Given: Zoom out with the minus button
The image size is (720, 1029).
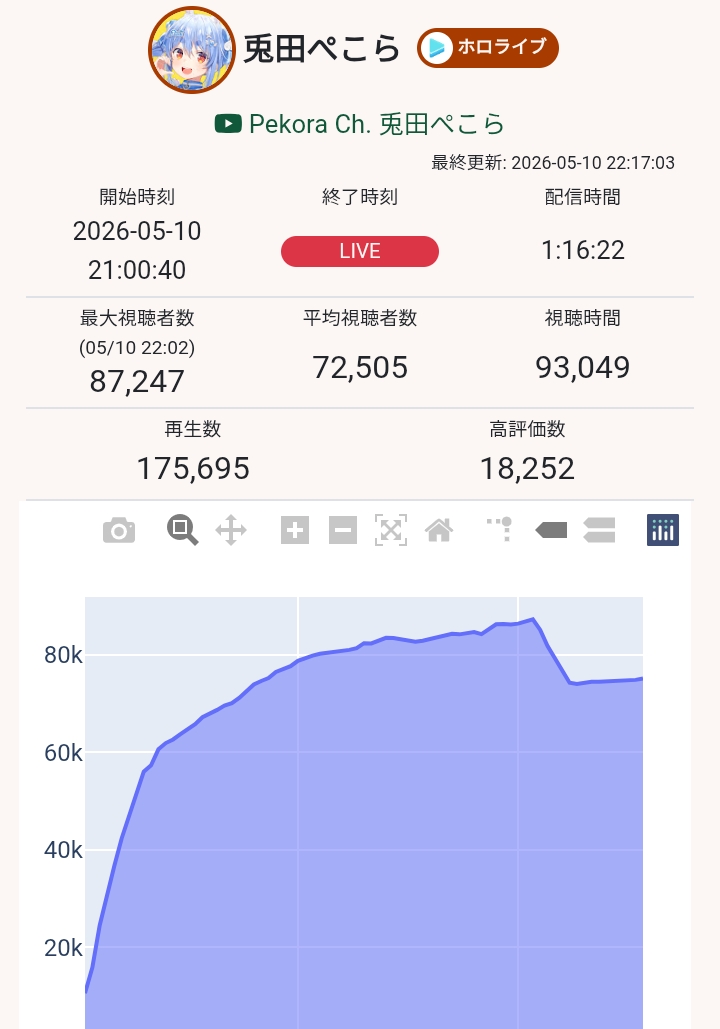Looking at the screenshot, I should (x=343, y=530).
